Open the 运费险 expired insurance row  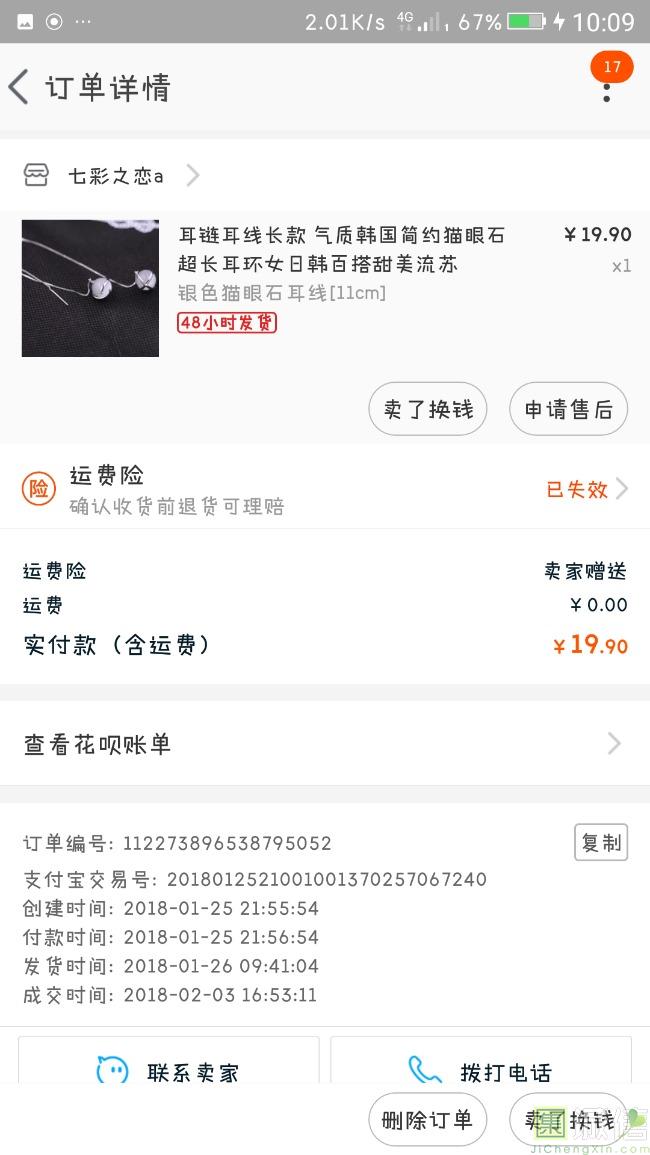(325, 489)
